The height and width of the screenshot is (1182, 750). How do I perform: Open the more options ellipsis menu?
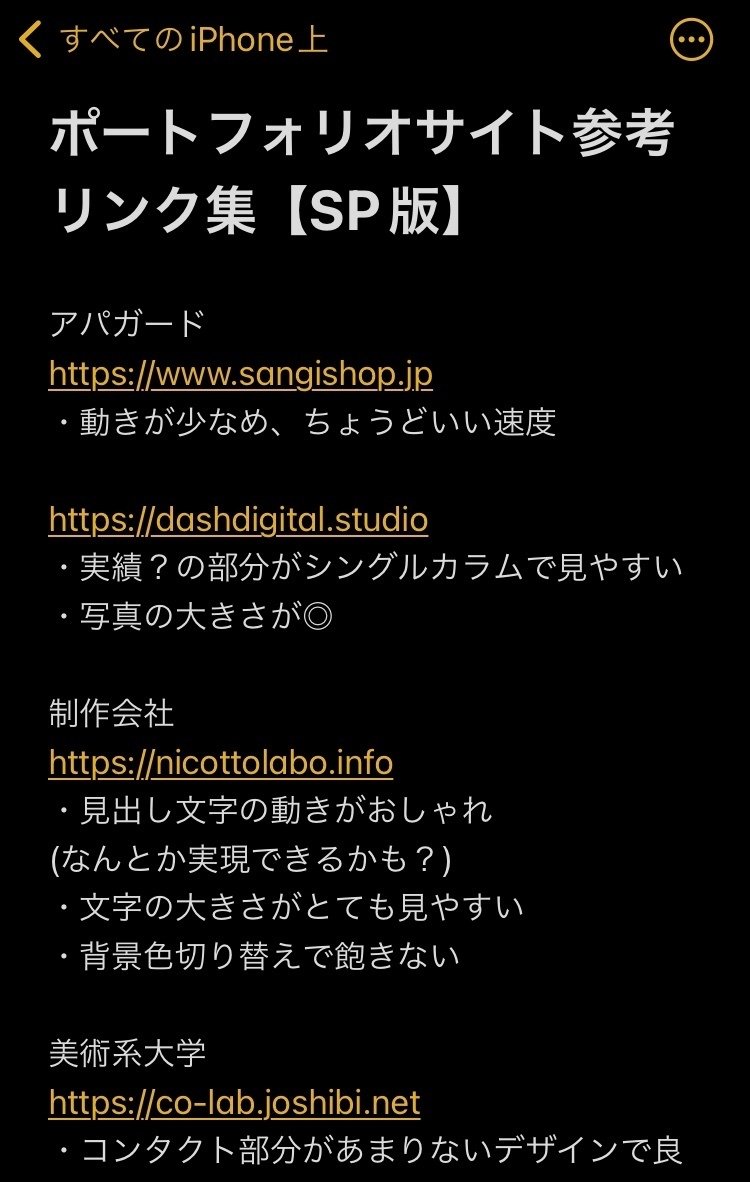point(691,40)
